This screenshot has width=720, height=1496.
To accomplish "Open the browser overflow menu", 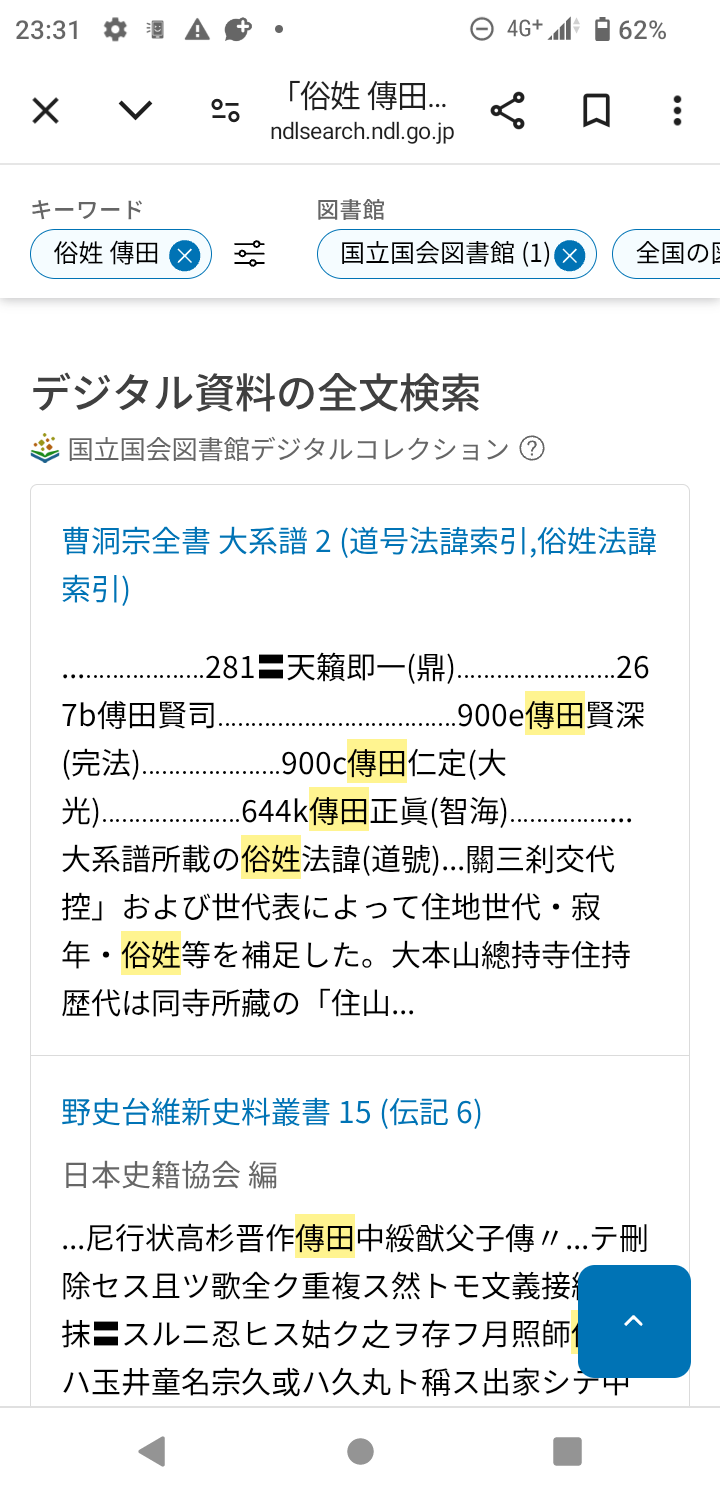I will click(677, 111).
